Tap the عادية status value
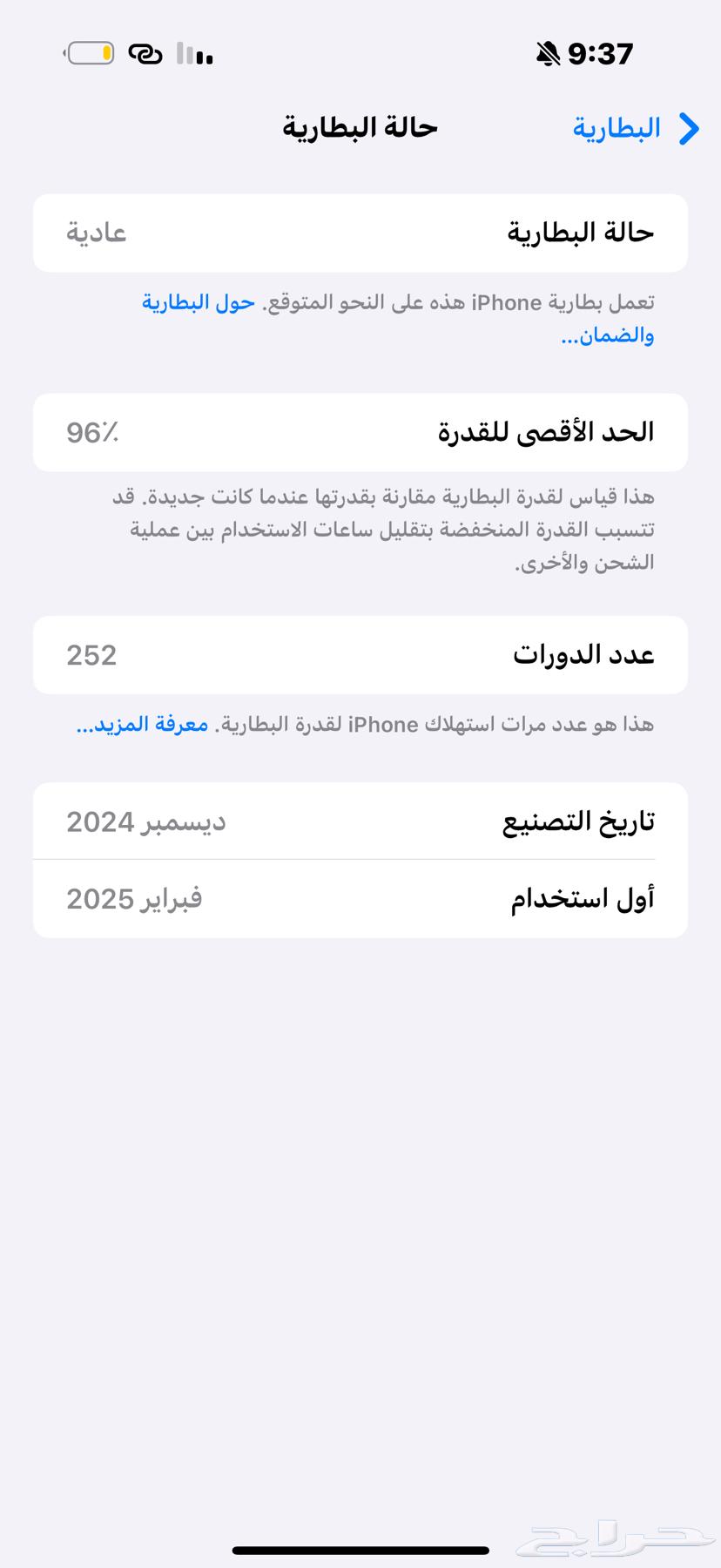 pos(95,233)
